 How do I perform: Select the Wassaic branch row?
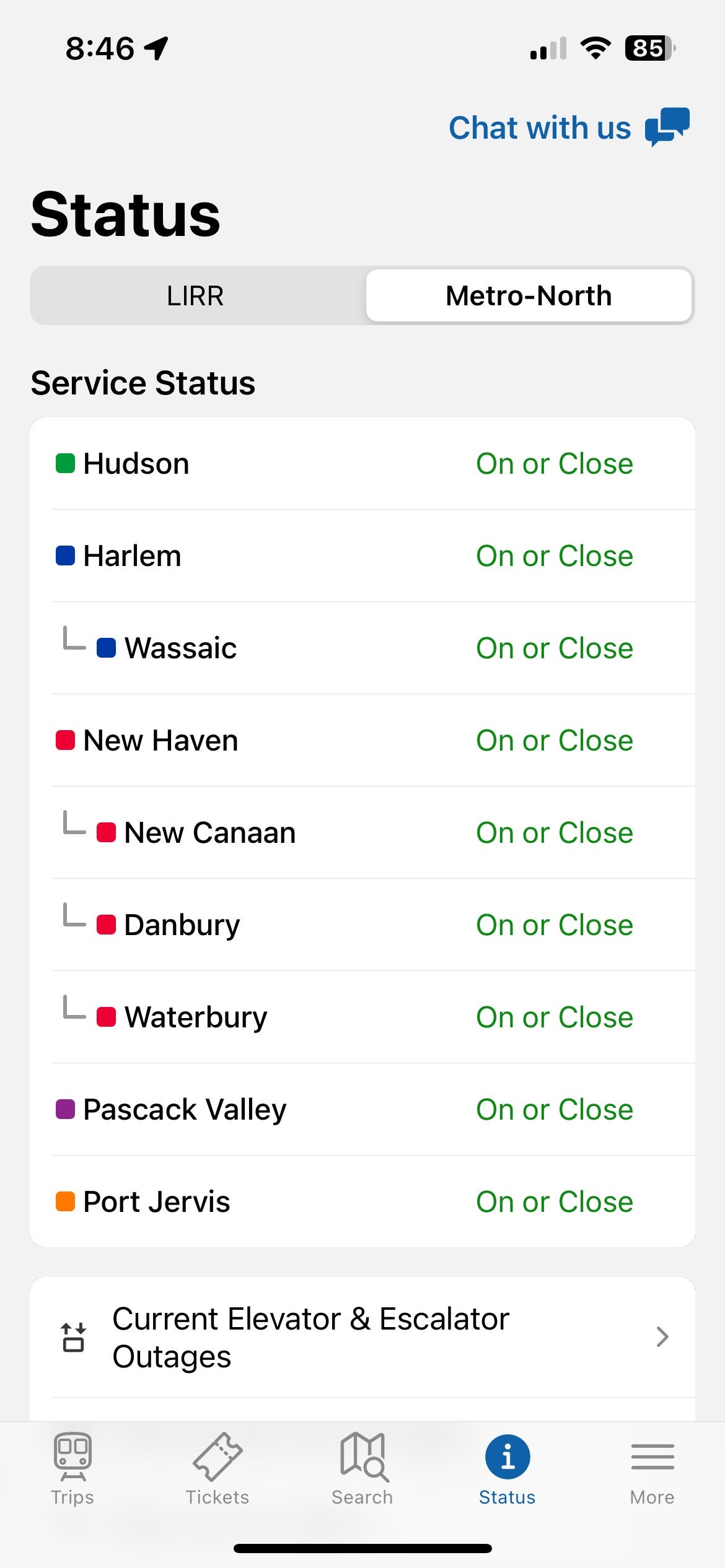[x=362, y=648]
